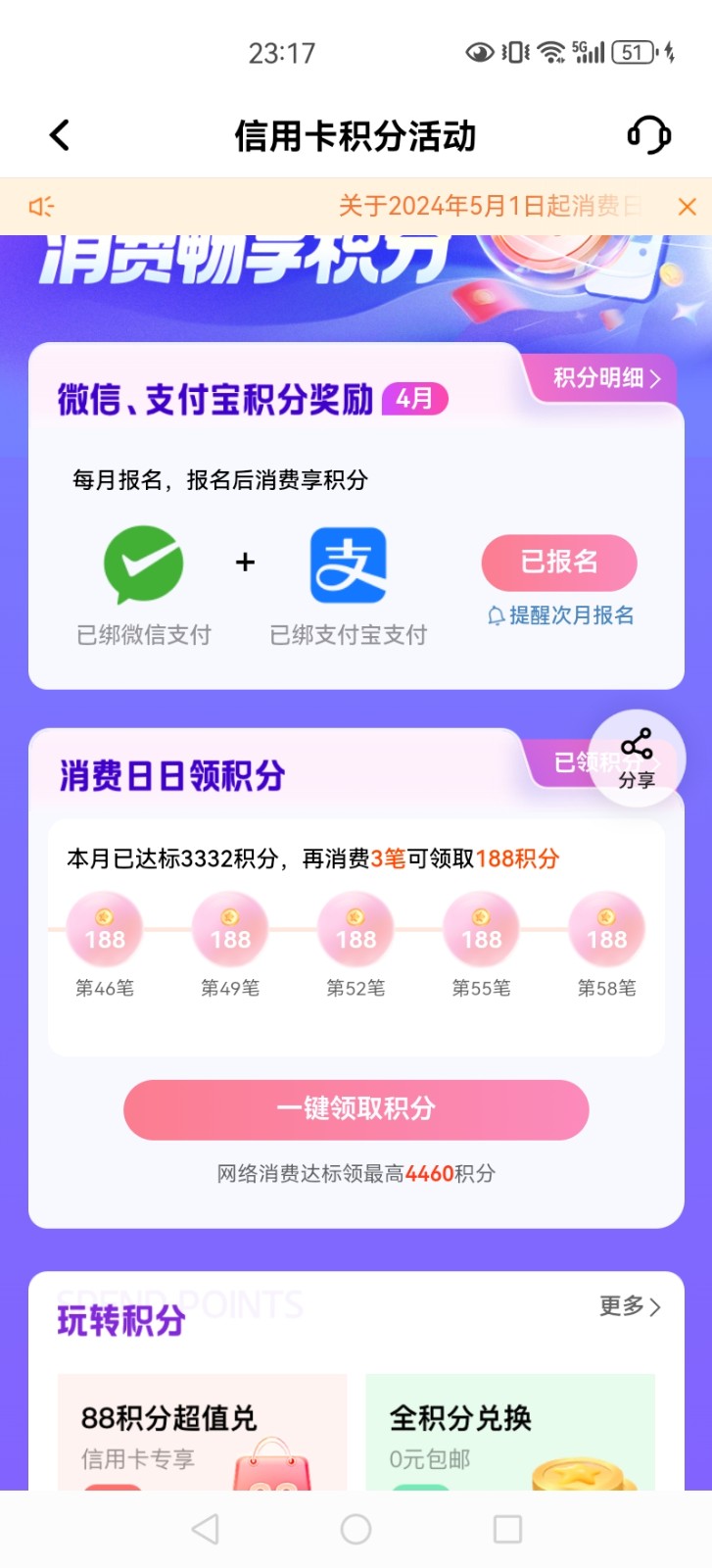This screenshot has height=1568, width=712.
Task: Enable 提醒次月报名 reminder
Action: point(561,615)
